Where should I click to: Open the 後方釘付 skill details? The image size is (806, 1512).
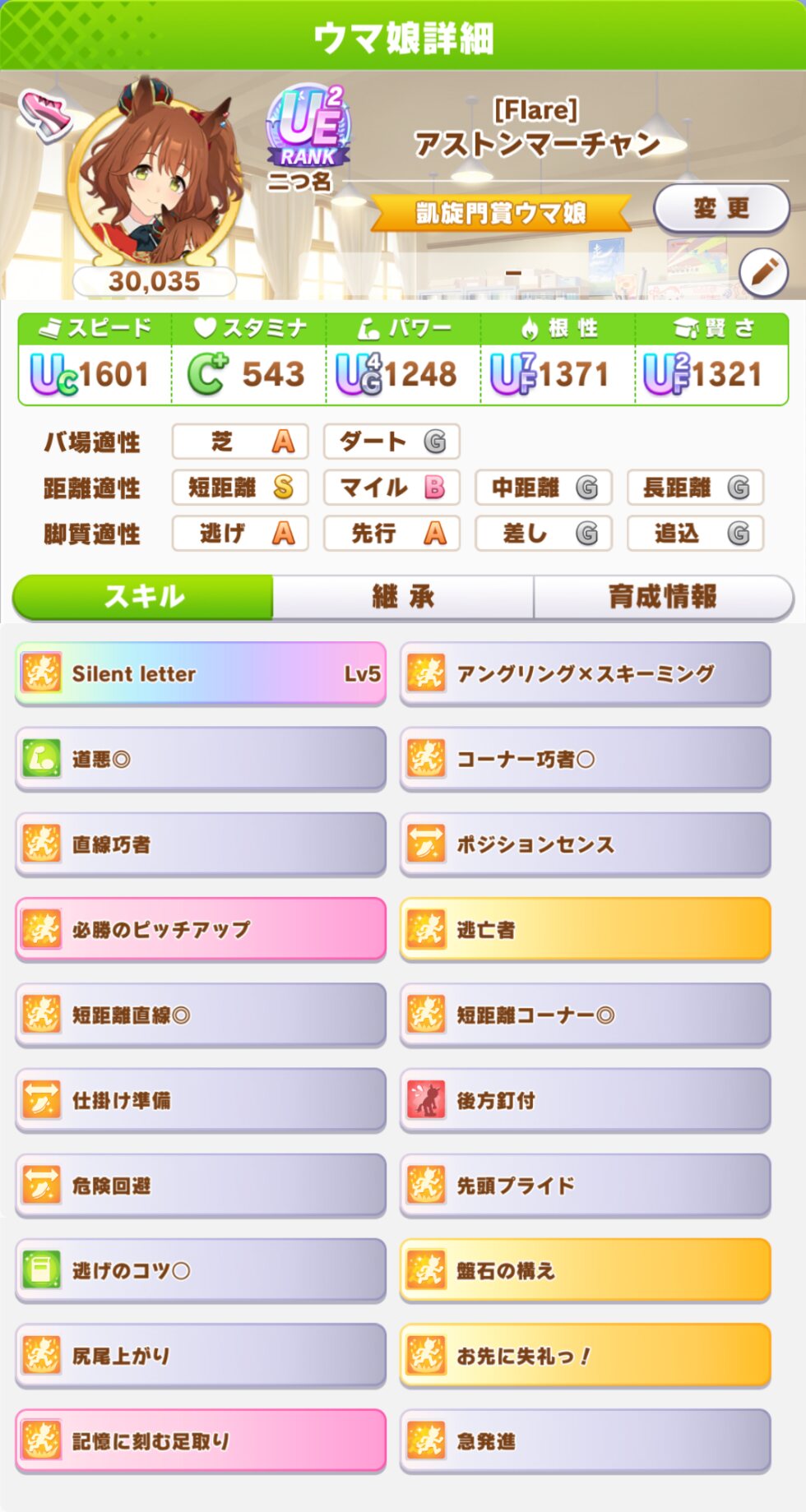(585, 1100)
